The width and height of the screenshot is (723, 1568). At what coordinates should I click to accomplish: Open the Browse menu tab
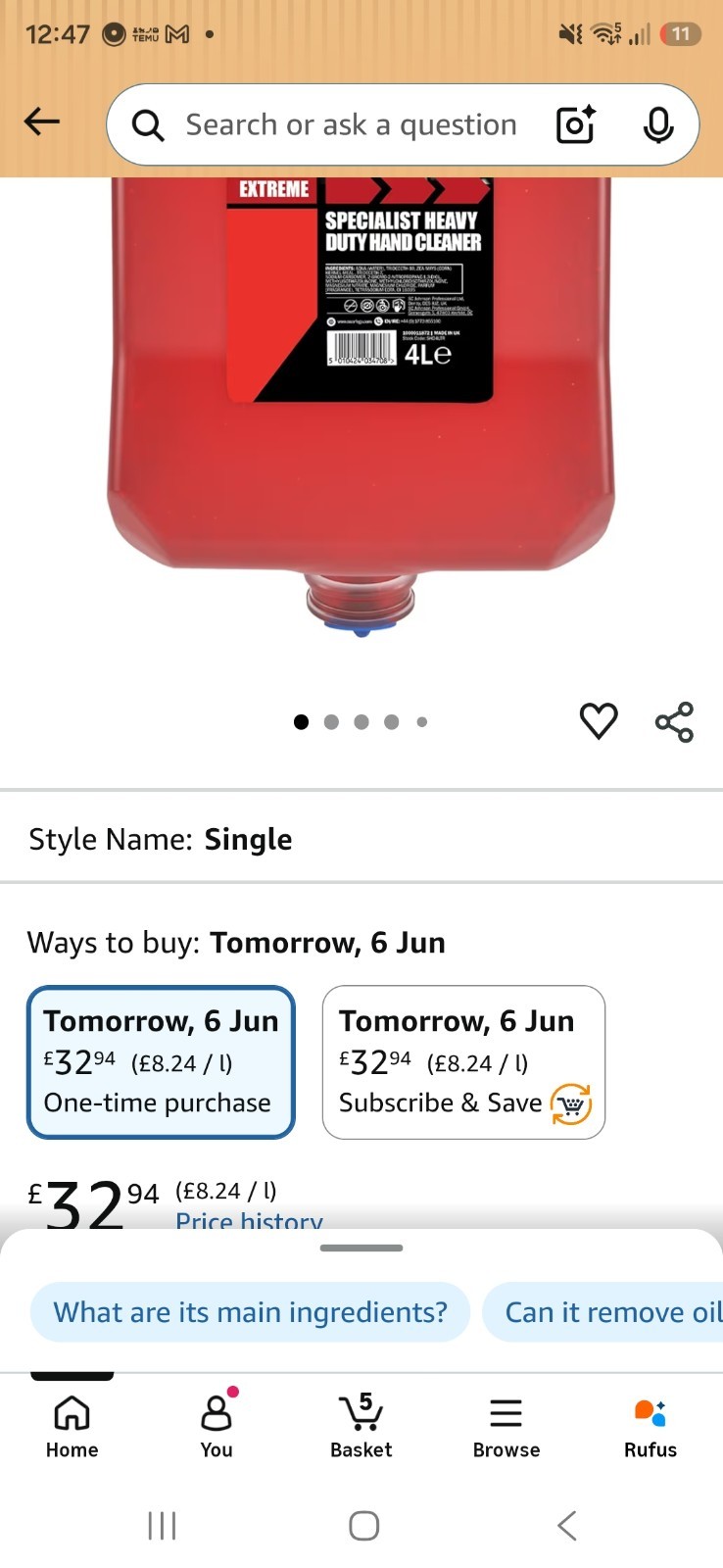click(506, 1426)
